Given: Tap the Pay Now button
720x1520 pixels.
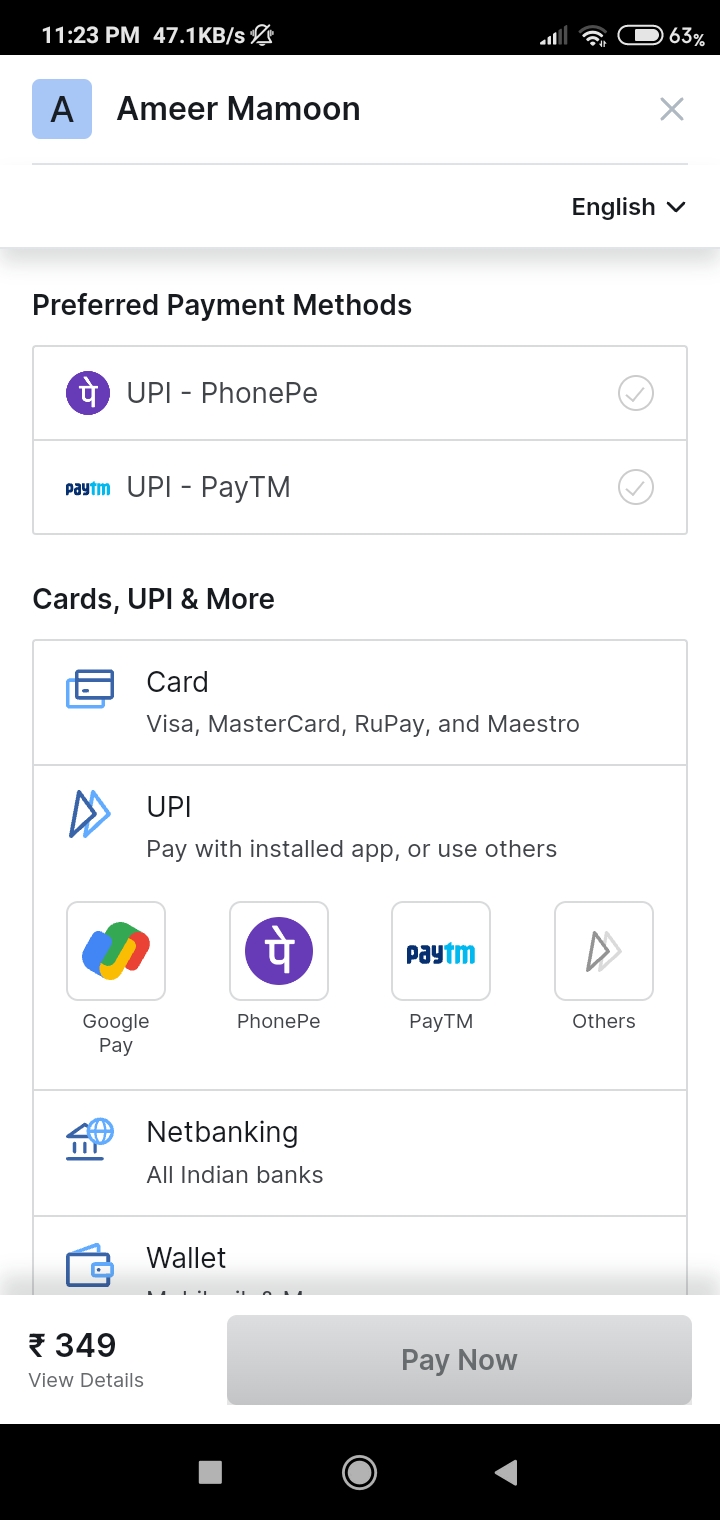Looking at the screenshot, I should [459, 1360].
